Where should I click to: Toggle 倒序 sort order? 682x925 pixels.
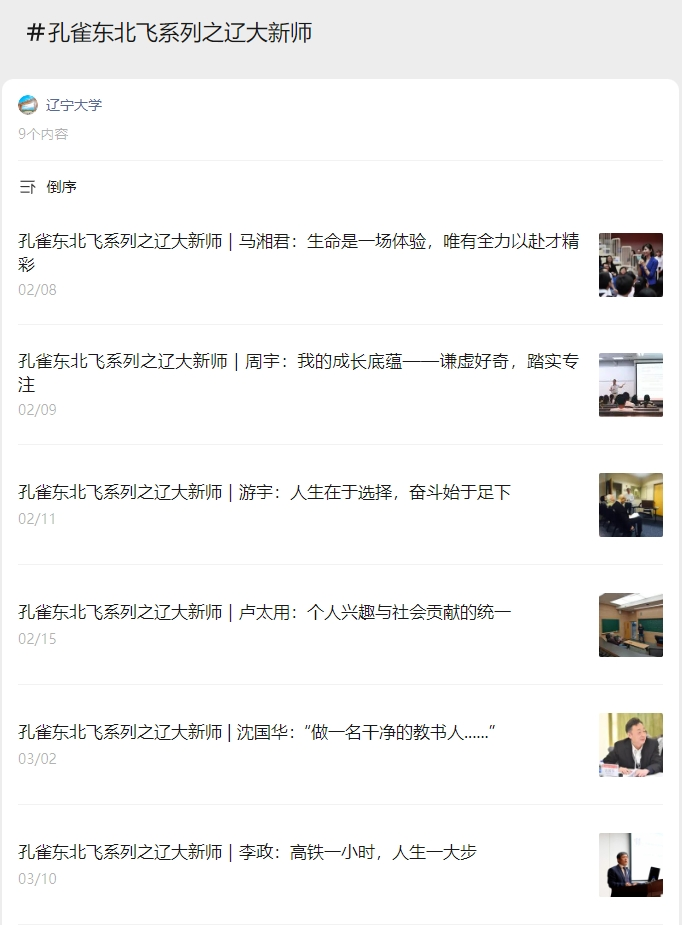tap(48, 187)
